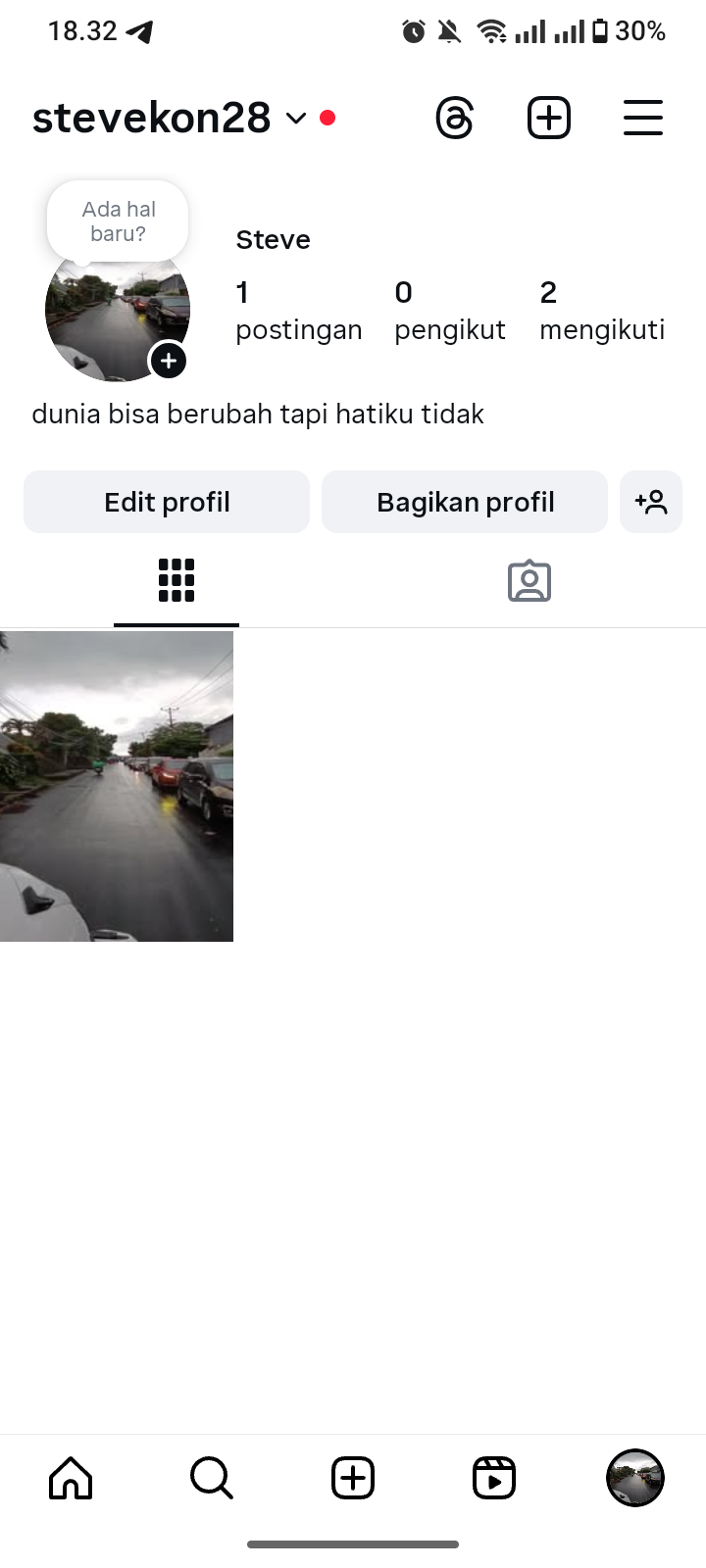Create new content with header plus icon

click(549, 119)
